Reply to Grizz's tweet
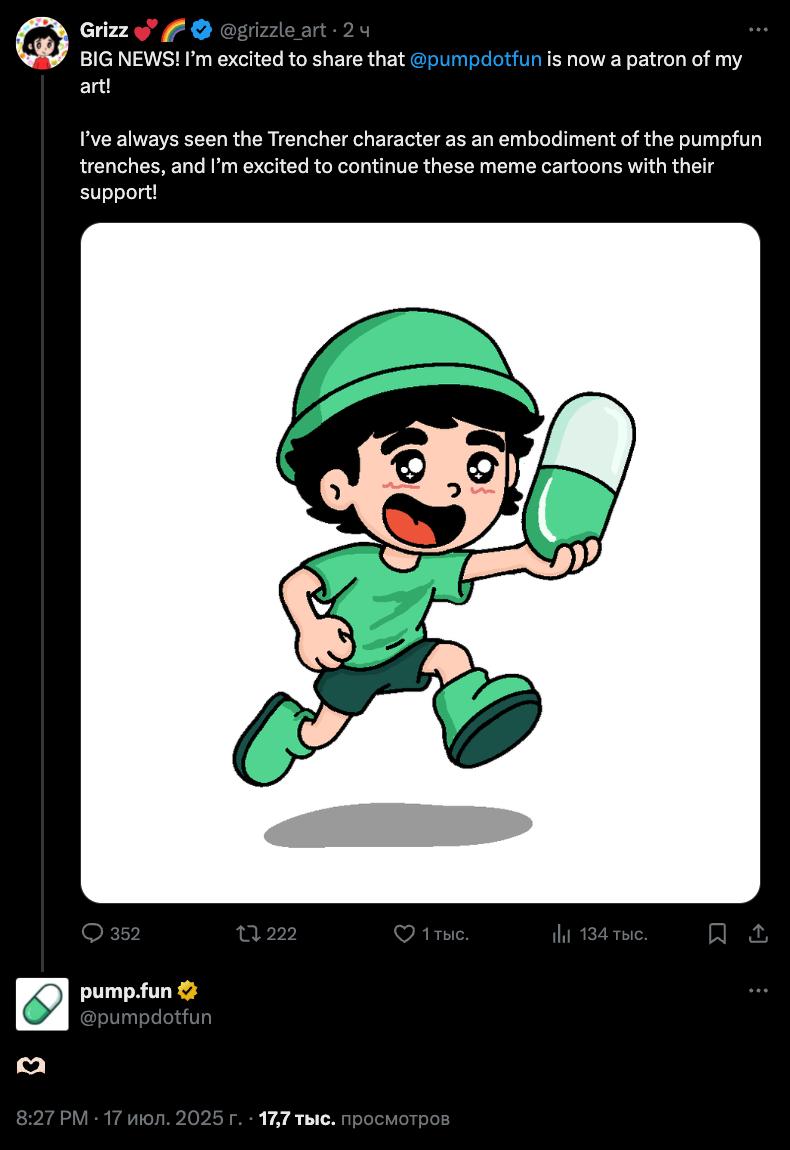This screenshot has height=1150, width=790. [x=92, y=933]
